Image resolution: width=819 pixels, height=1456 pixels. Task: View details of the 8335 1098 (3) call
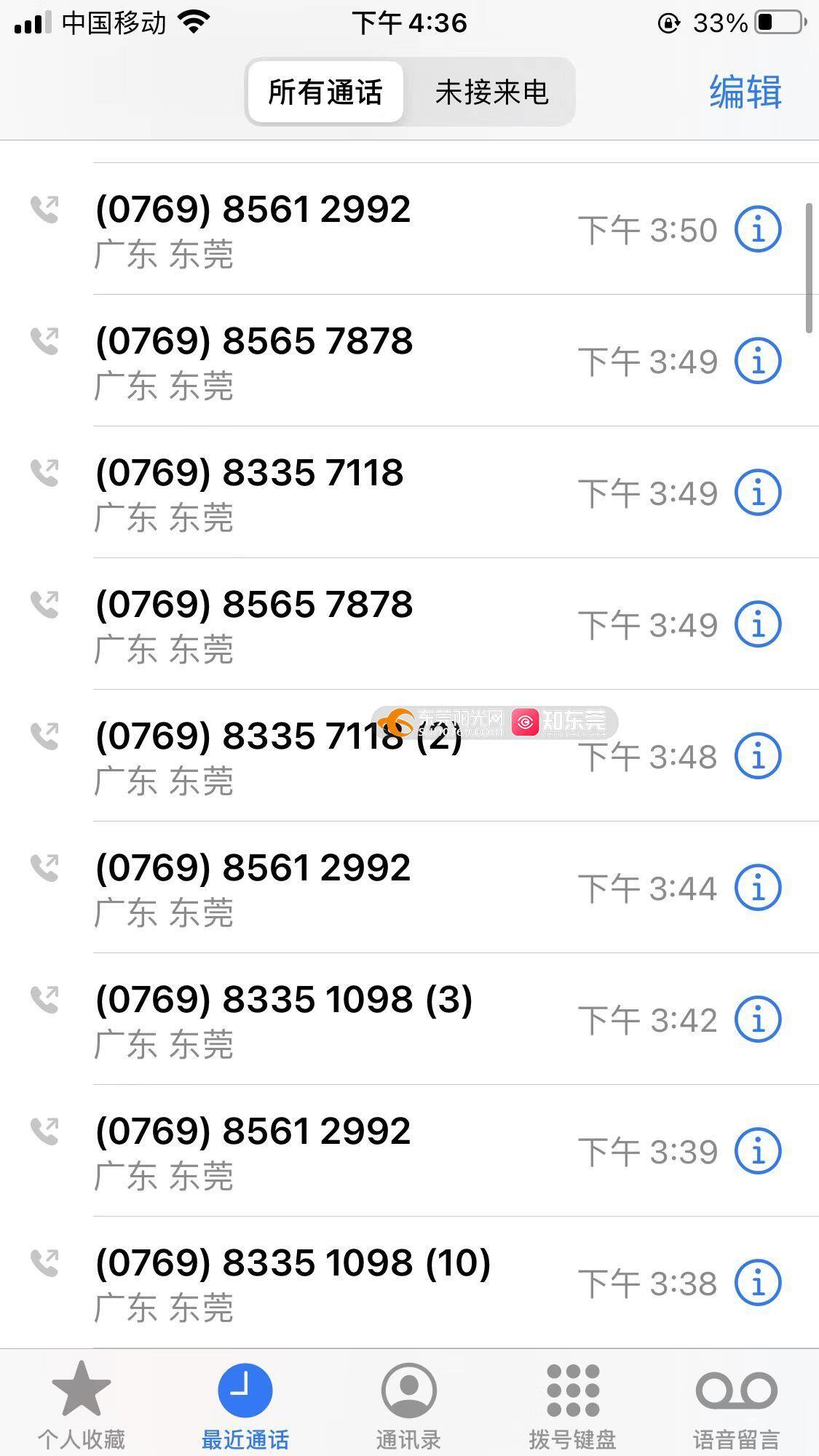[758, 1019]
